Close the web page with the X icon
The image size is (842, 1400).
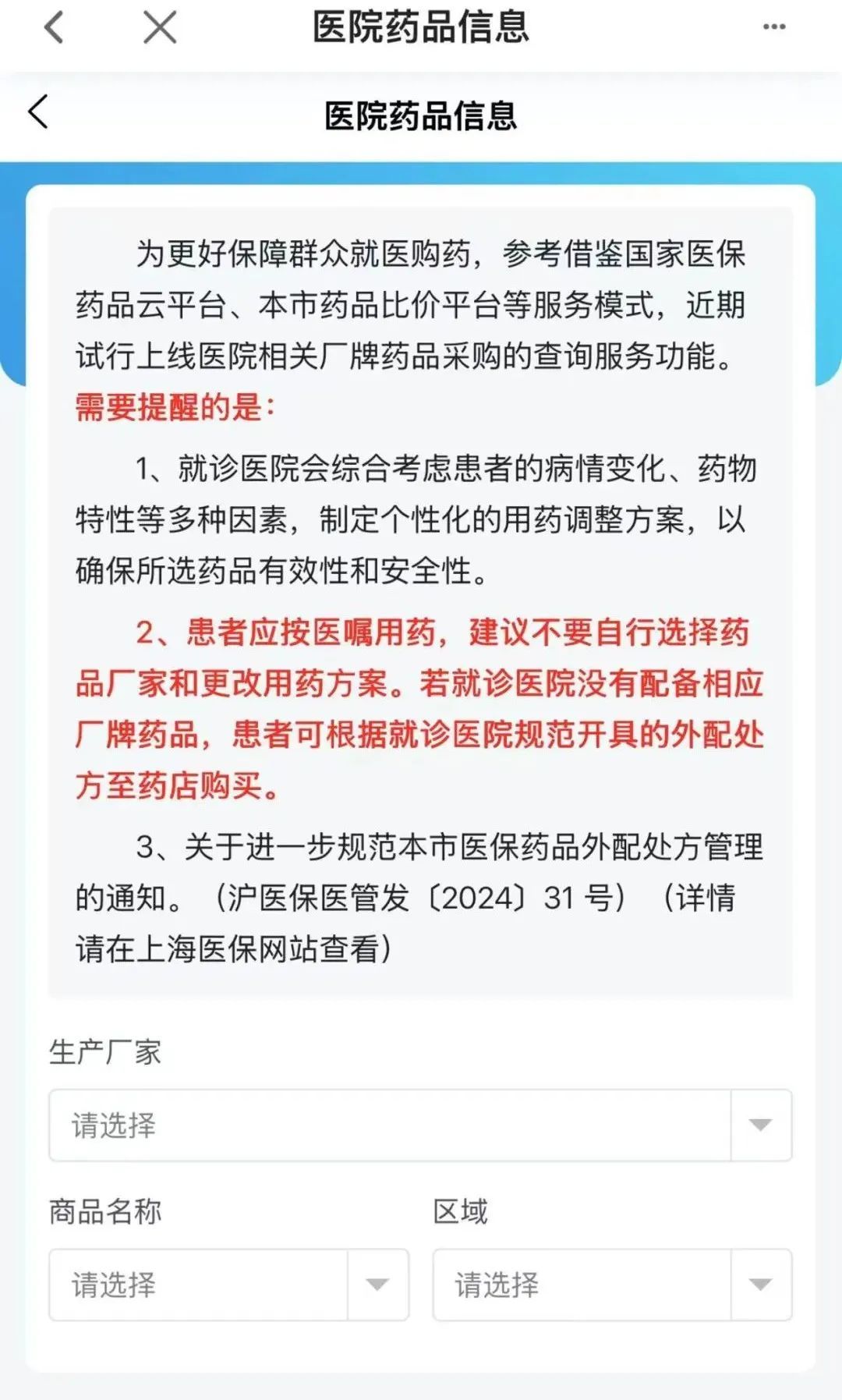pos(160,28)
